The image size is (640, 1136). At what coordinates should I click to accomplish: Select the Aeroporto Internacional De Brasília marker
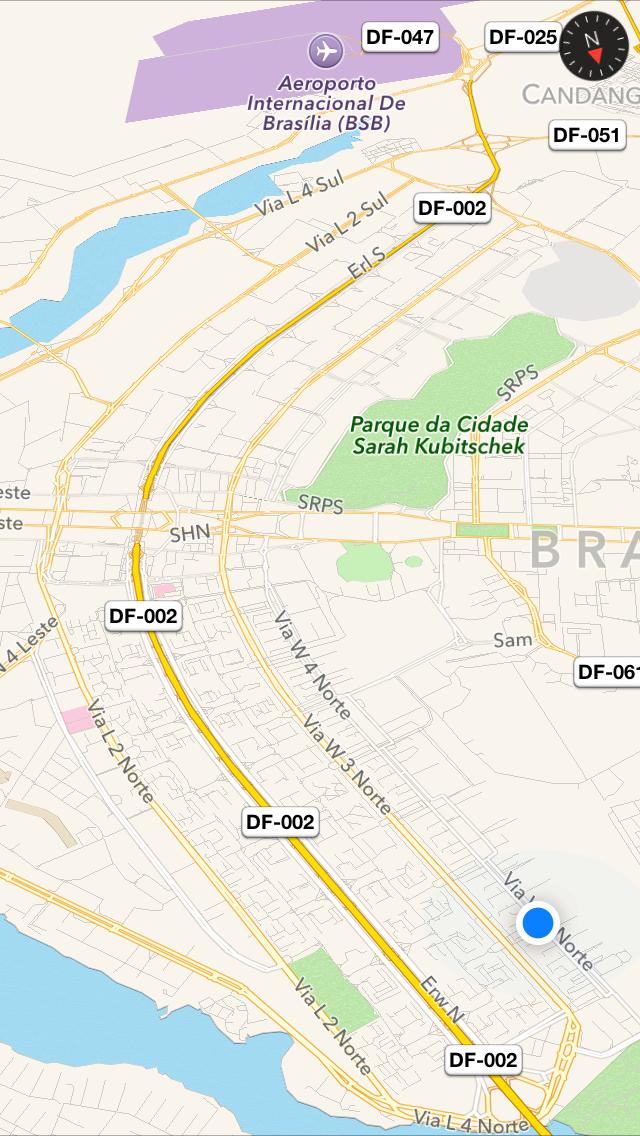325,49
